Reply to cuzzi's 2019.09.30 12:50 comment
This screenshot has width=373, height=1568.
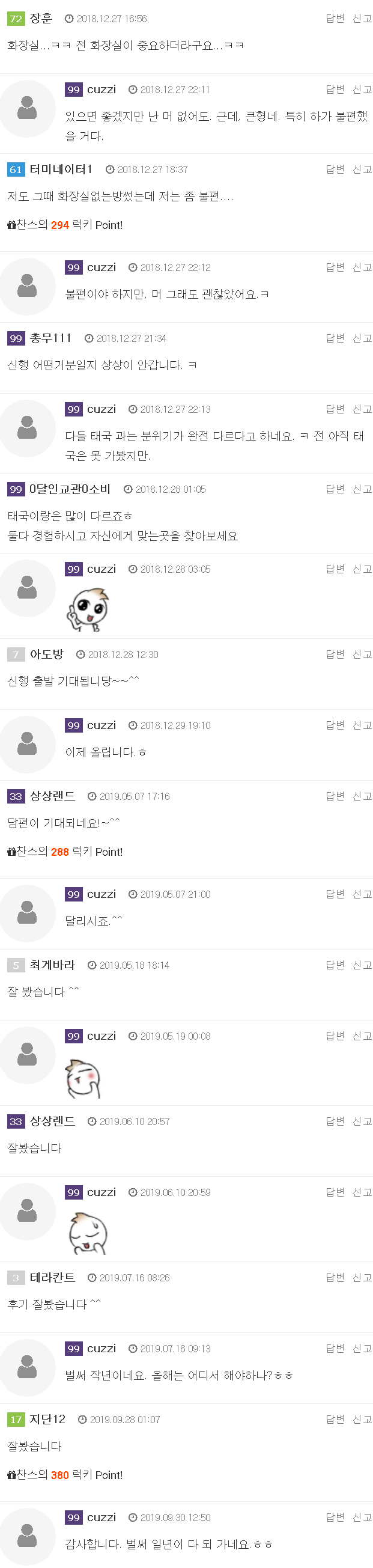pyautogui.click(x=335, y=1517)
